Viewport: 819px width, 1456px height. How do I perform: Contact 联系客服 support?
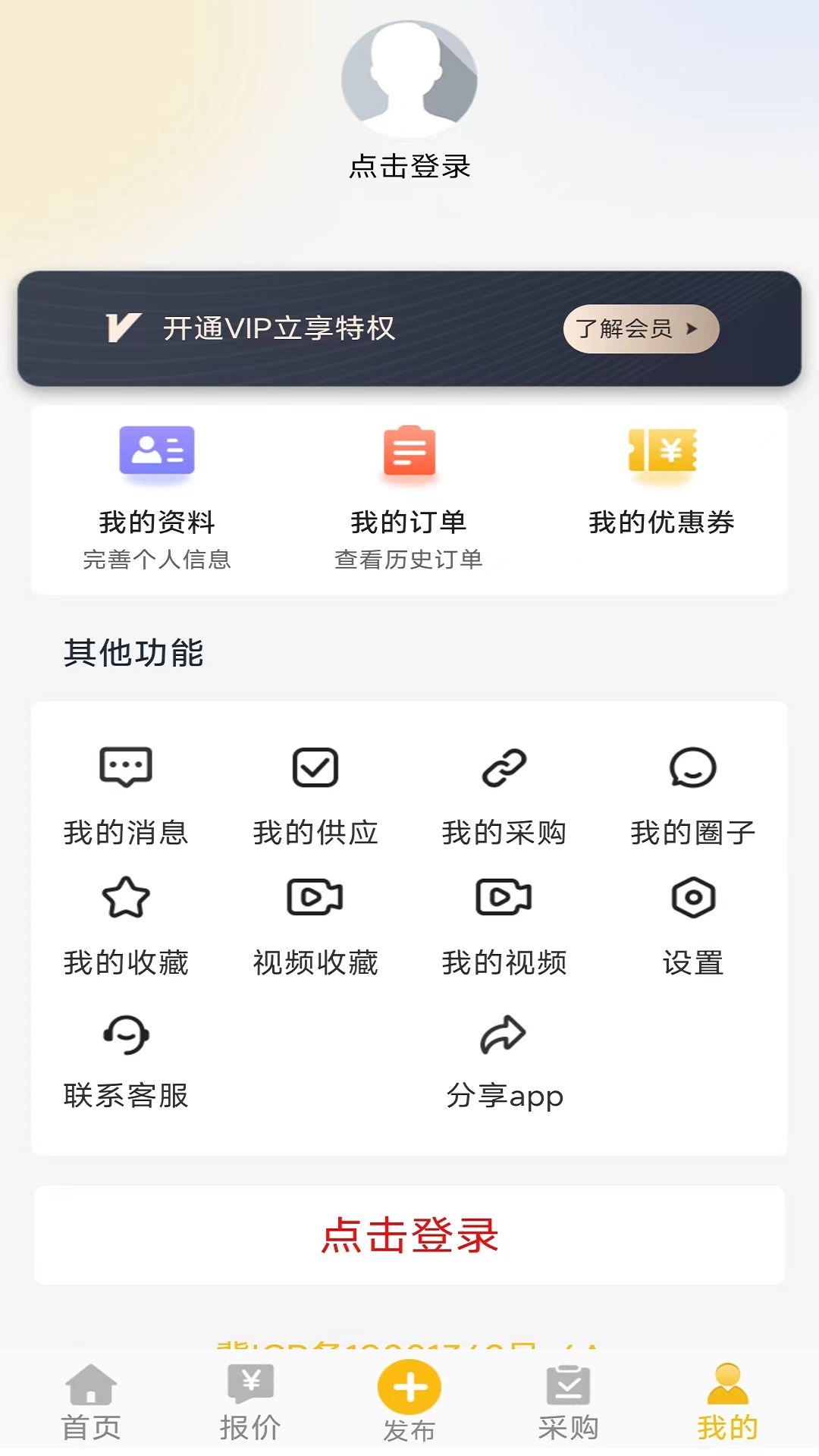126,1059
